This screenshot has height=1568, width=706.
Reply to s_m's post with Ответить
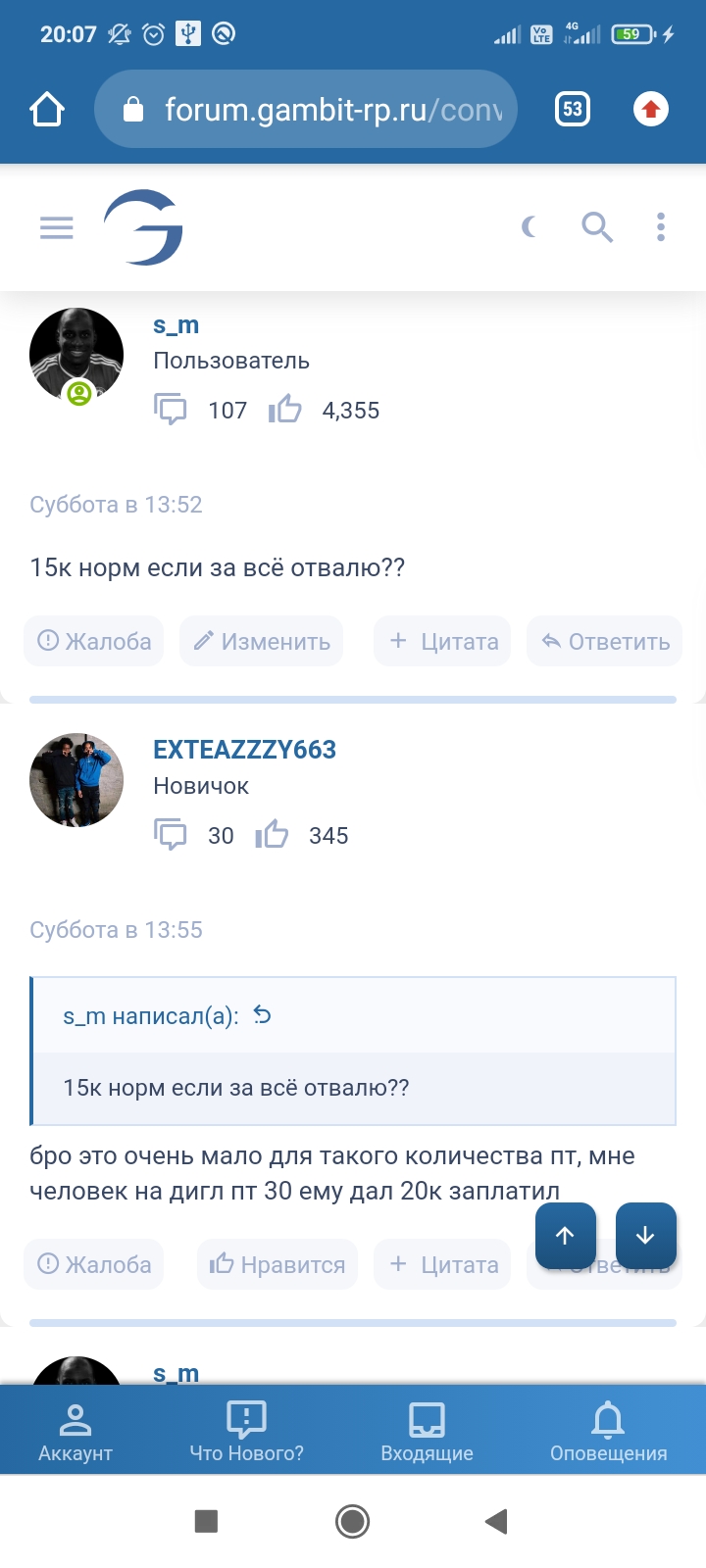coord(605,642)
